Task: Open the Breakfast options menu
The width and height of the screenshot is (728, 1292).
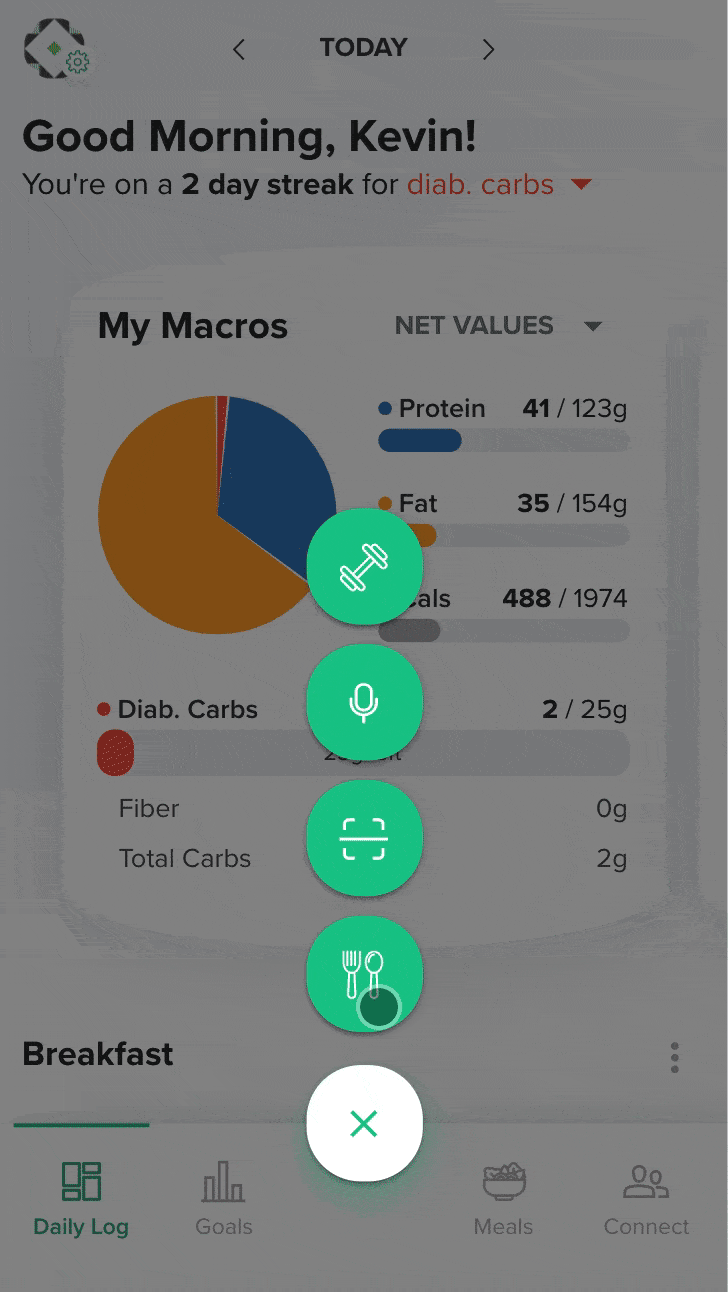Action: (675, 1057)
